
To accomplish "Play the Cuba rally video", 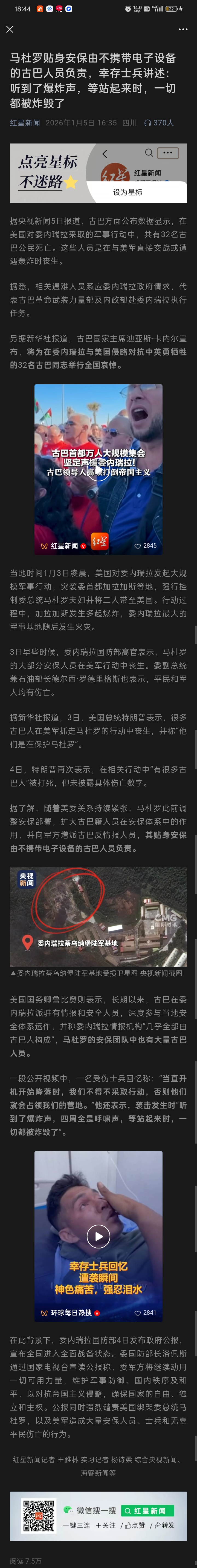I will click(x=98, y=469).
